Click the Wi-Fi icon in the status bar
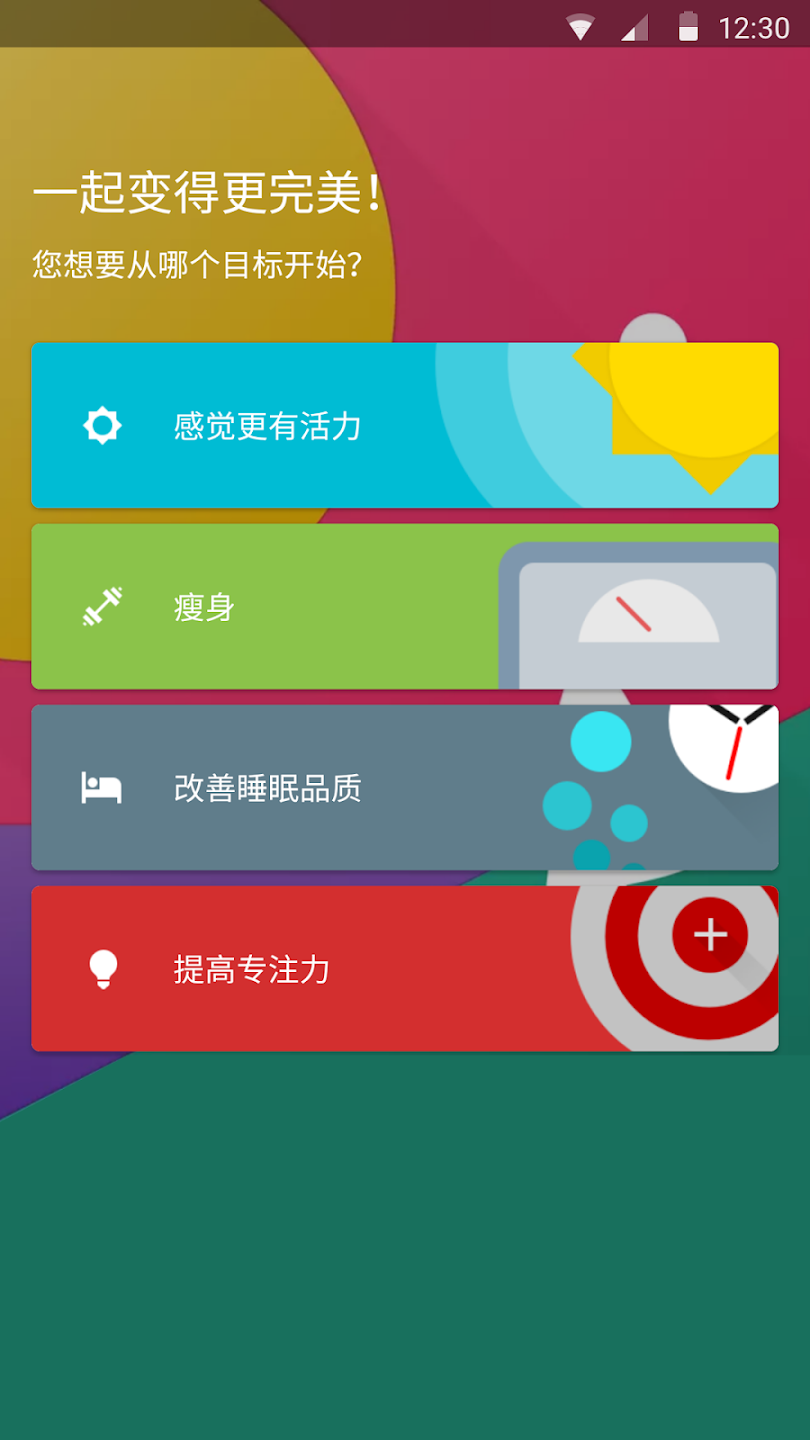 coord(581,25)
